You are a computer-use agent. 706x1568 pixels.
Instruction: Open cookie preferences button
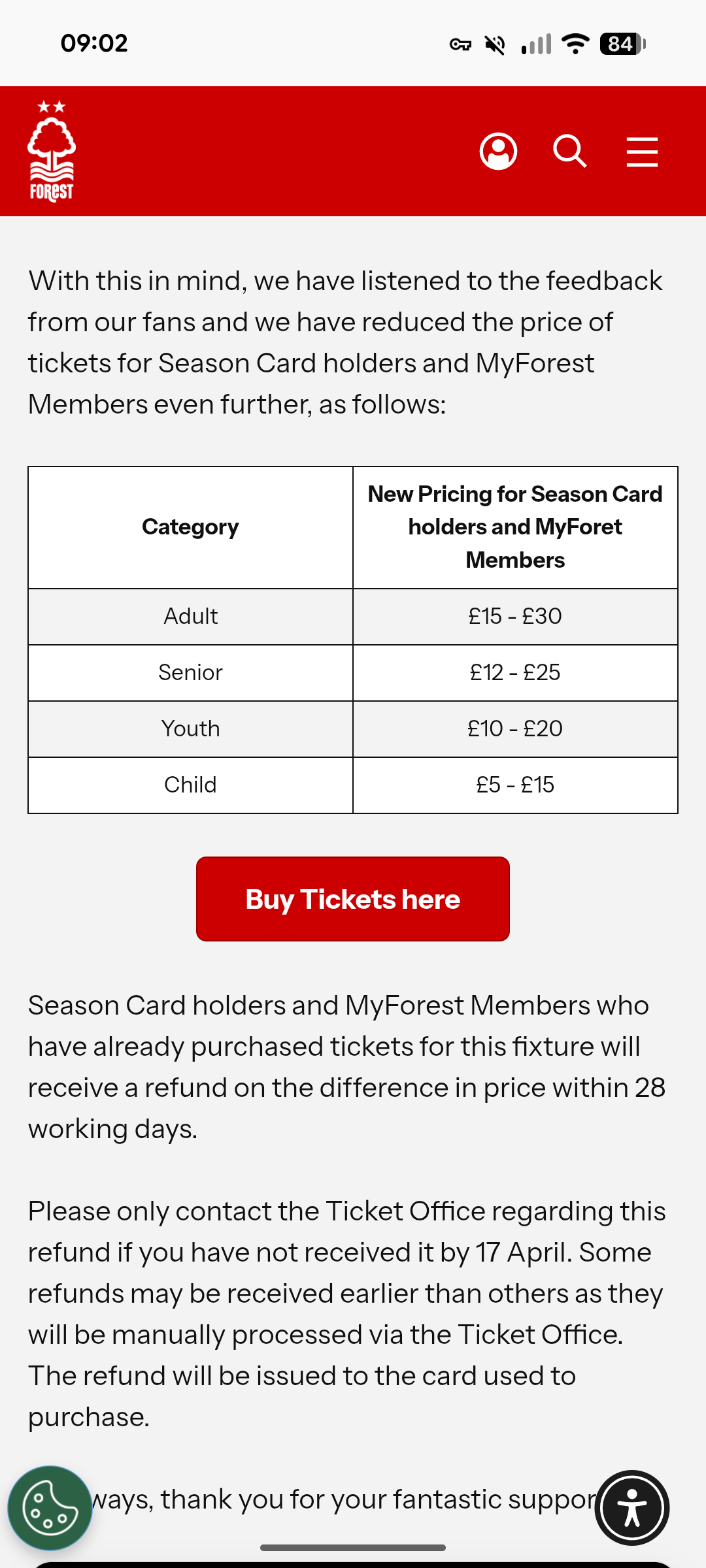click(50, 1508)
